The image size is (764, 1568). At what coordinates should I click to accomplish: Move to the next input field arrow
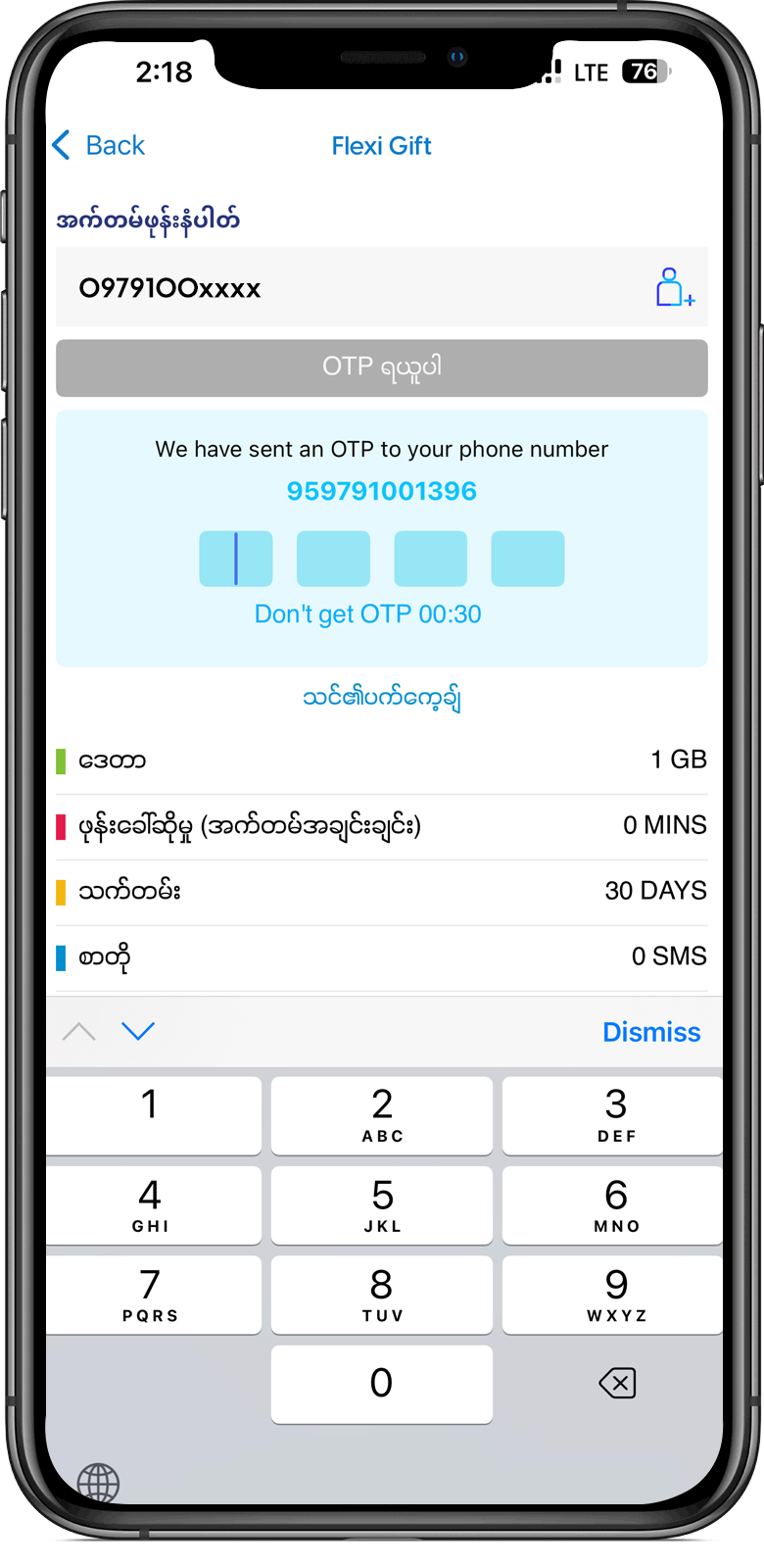click(138, 1031)
